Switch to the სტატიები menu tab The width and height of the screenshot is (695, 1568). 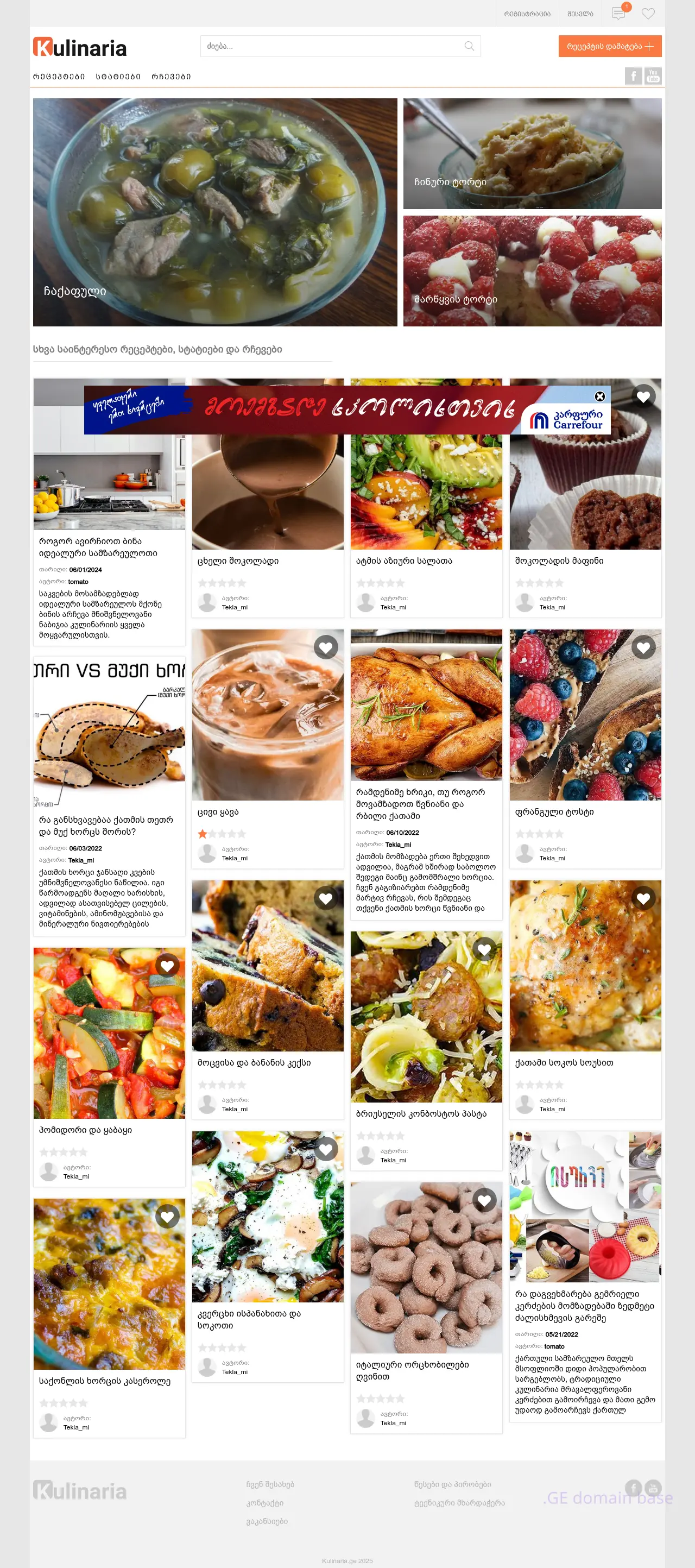click(118, 77)
